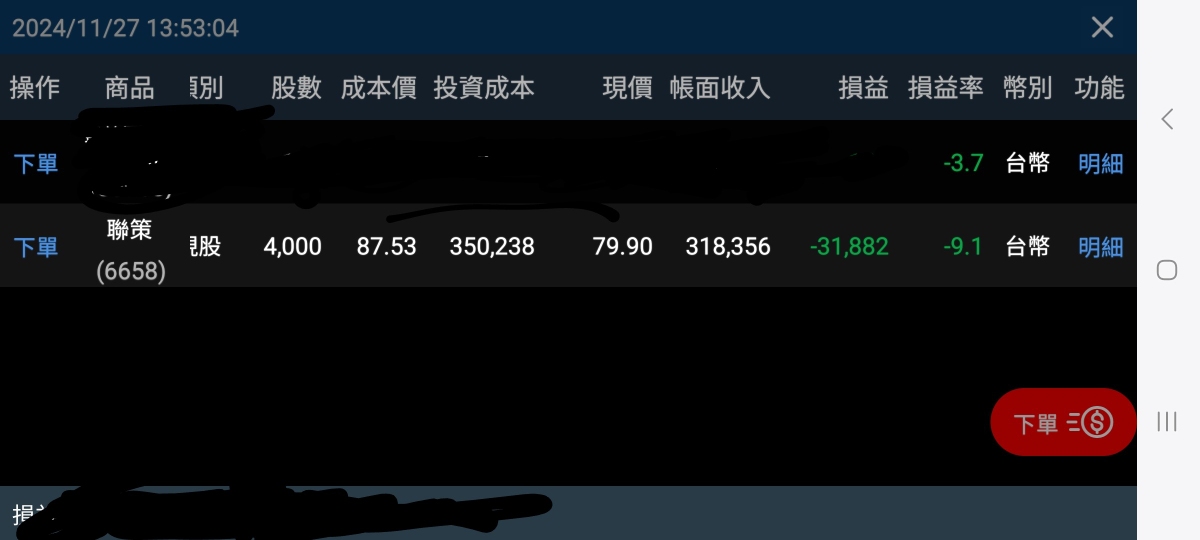Image resolution: width=1200 pixels, height=540 pixels.
Task: Go back using the system back arrow
Action: [x=1167, y=119]
